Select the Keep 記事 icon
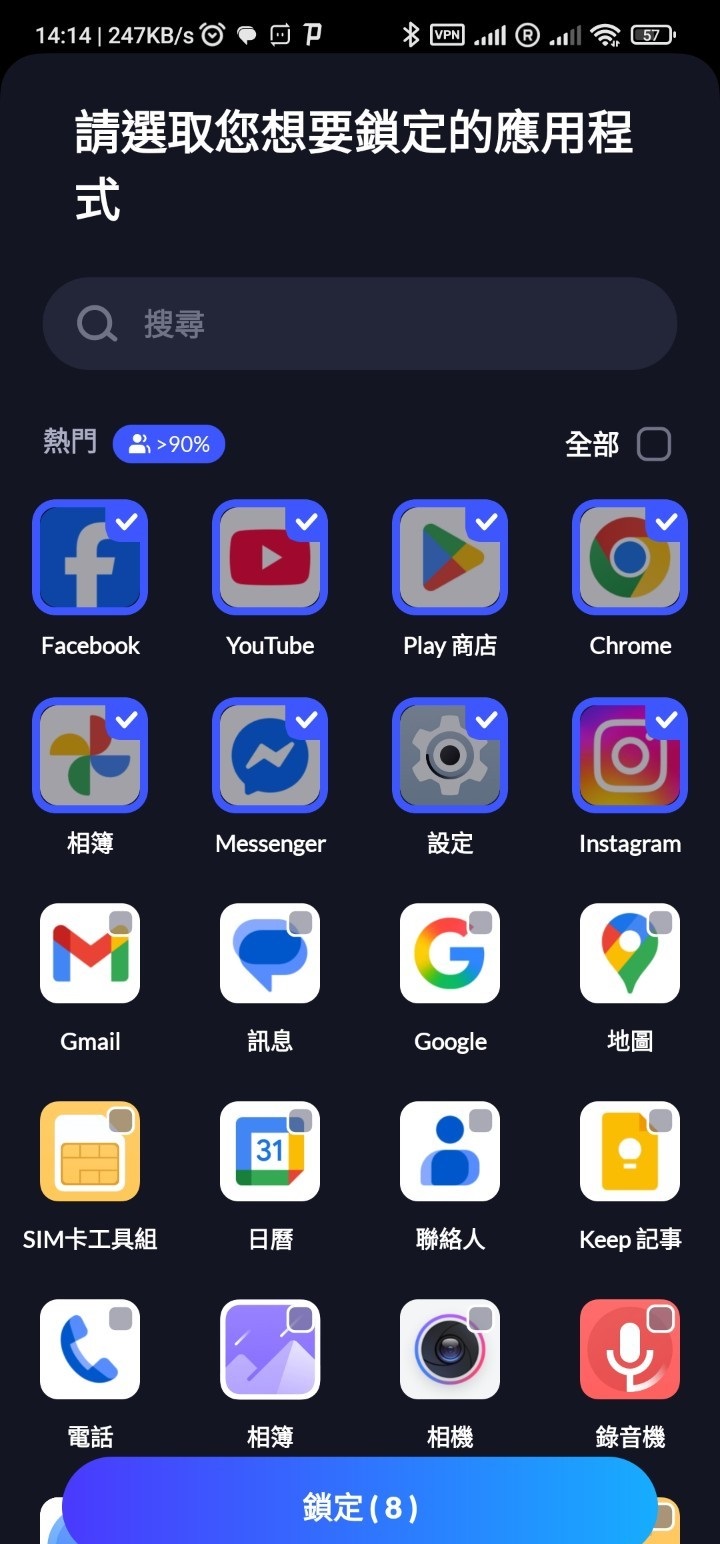720x1544 pixels. 630,1150
